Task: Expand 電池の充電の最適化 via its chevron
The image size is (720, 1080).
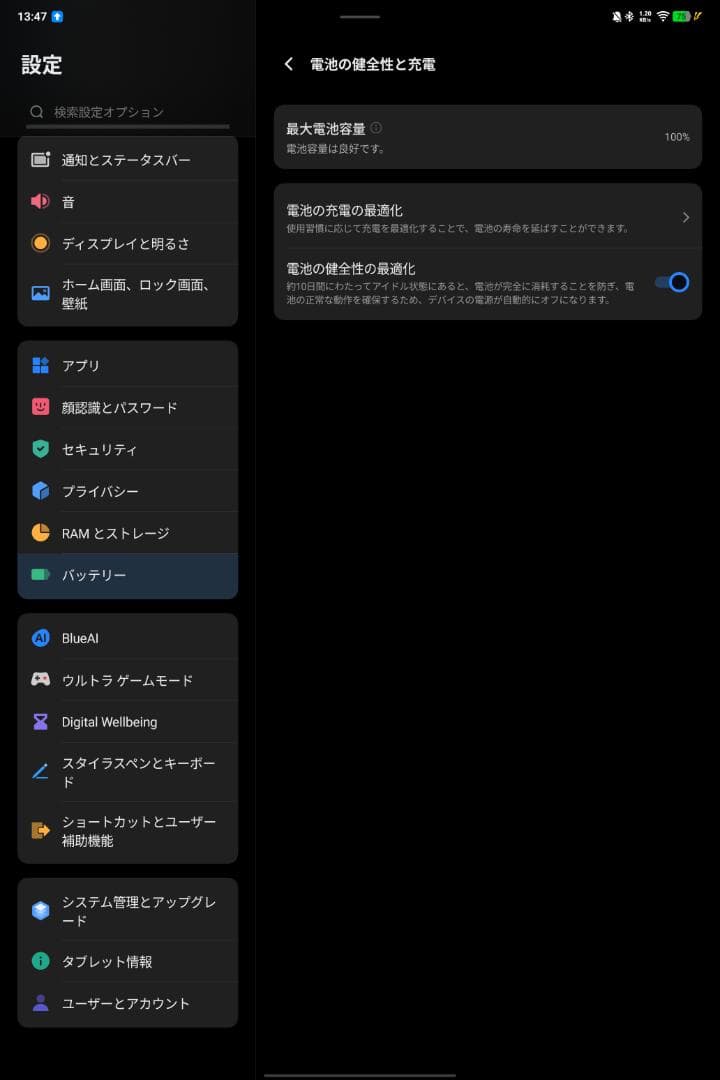Action: (x=686, y=216)
